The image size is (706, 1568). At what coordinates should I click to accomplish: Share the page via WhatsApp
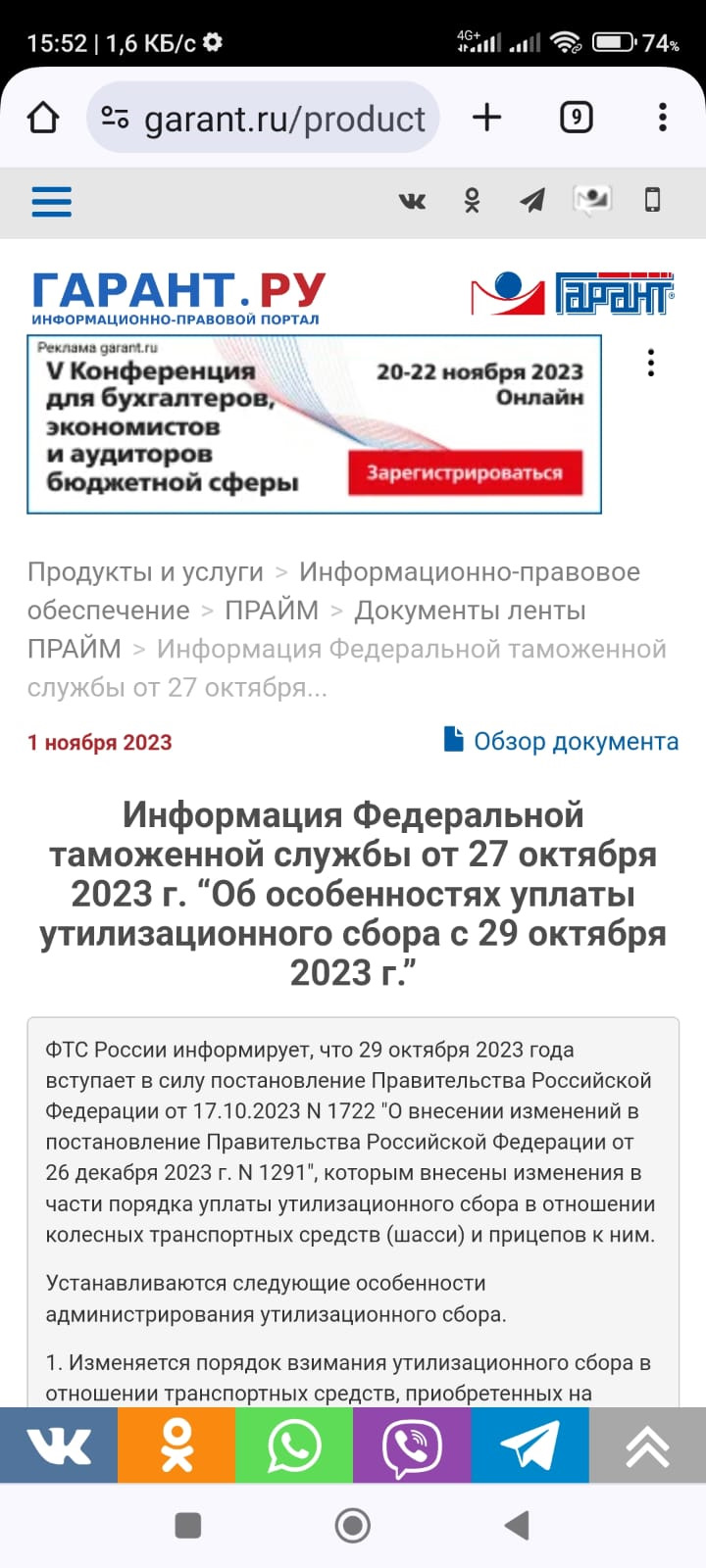tap(294, 1445)
